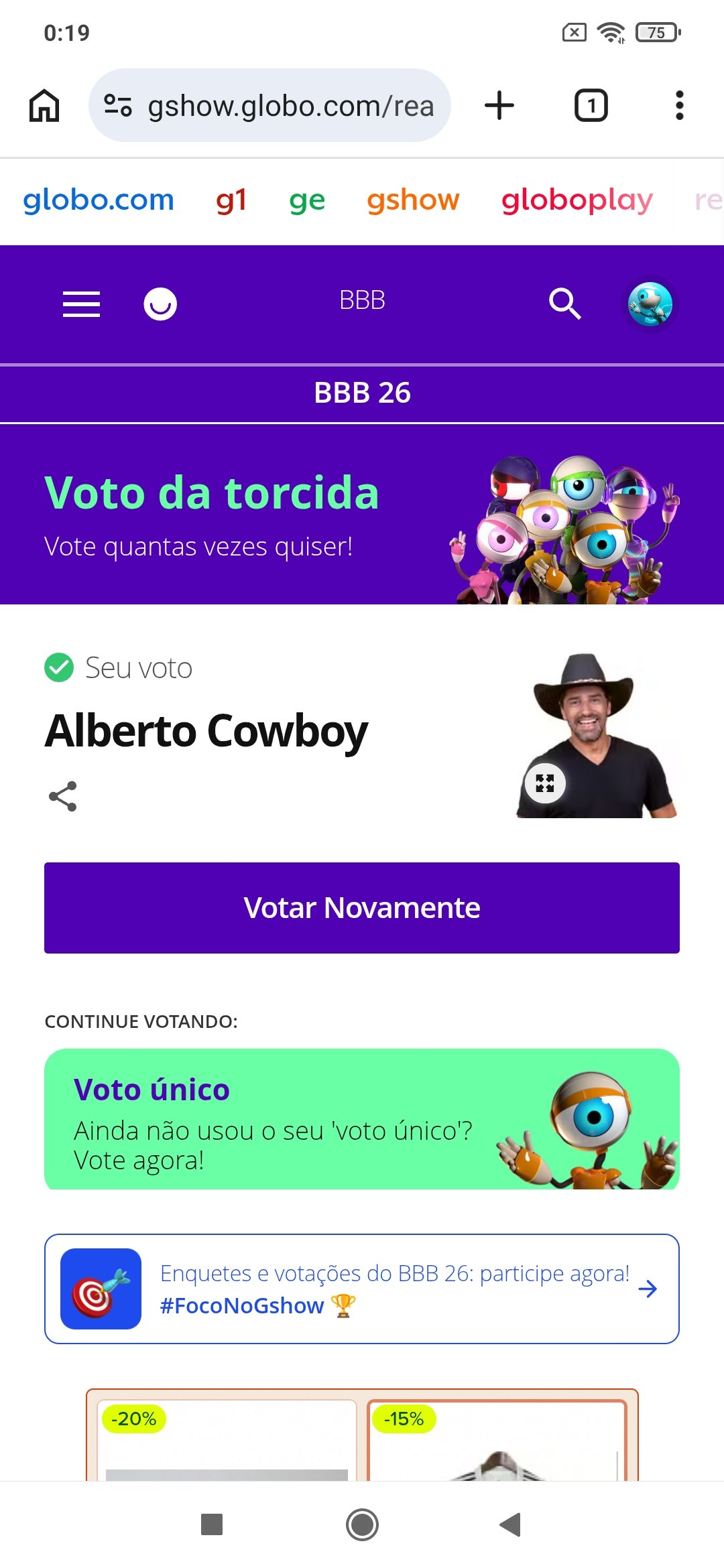Tap Votar Novamente button
This screenshot has width=724, height=1568.
click(362, 908)
